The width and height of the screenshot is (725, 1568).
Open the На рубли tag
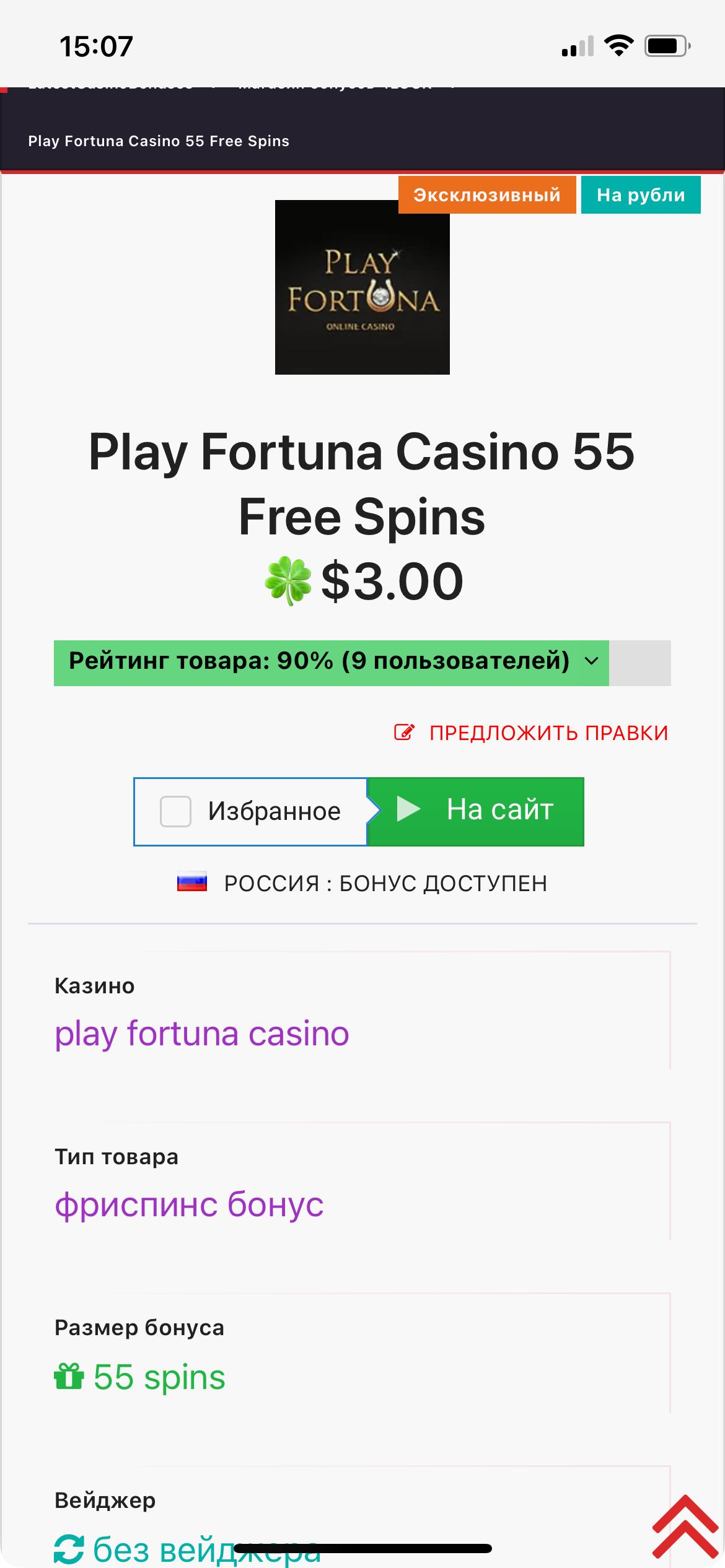[x=640, y=195]
